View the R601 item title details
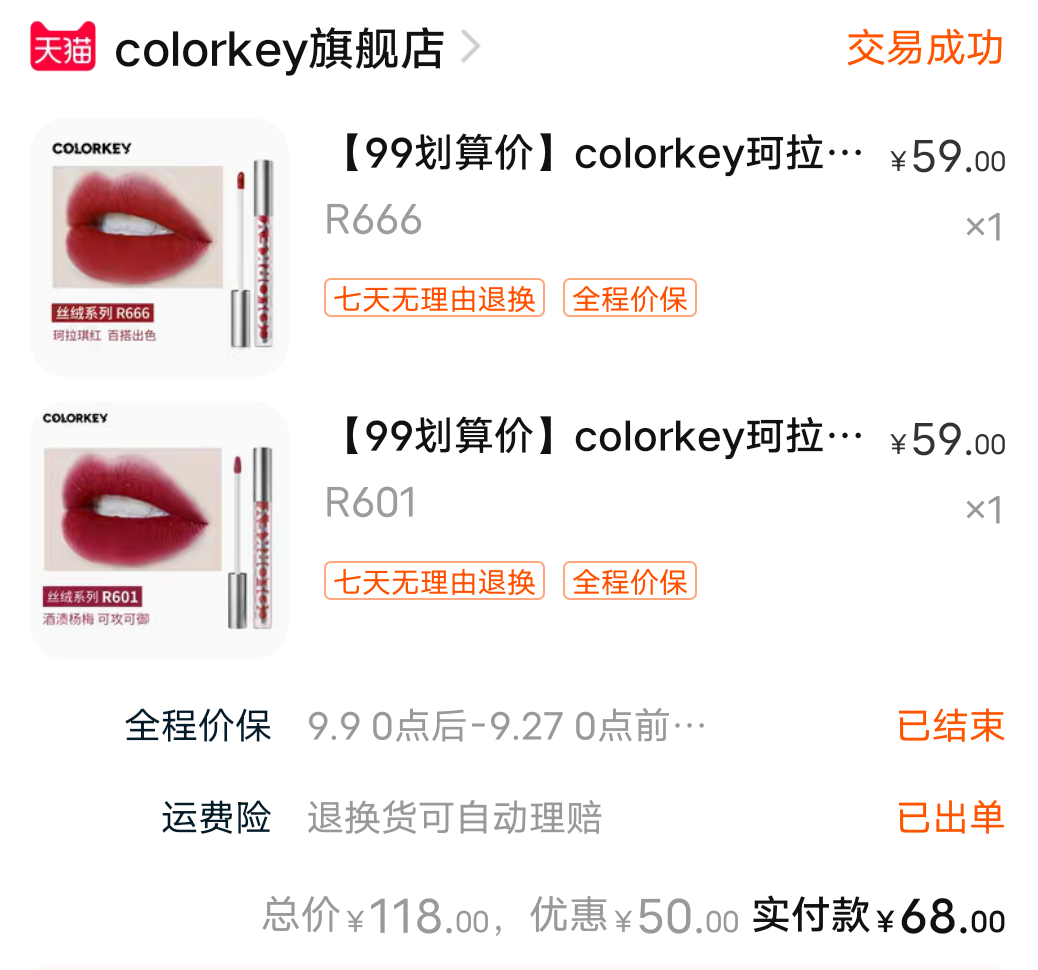 coord(594,438)
